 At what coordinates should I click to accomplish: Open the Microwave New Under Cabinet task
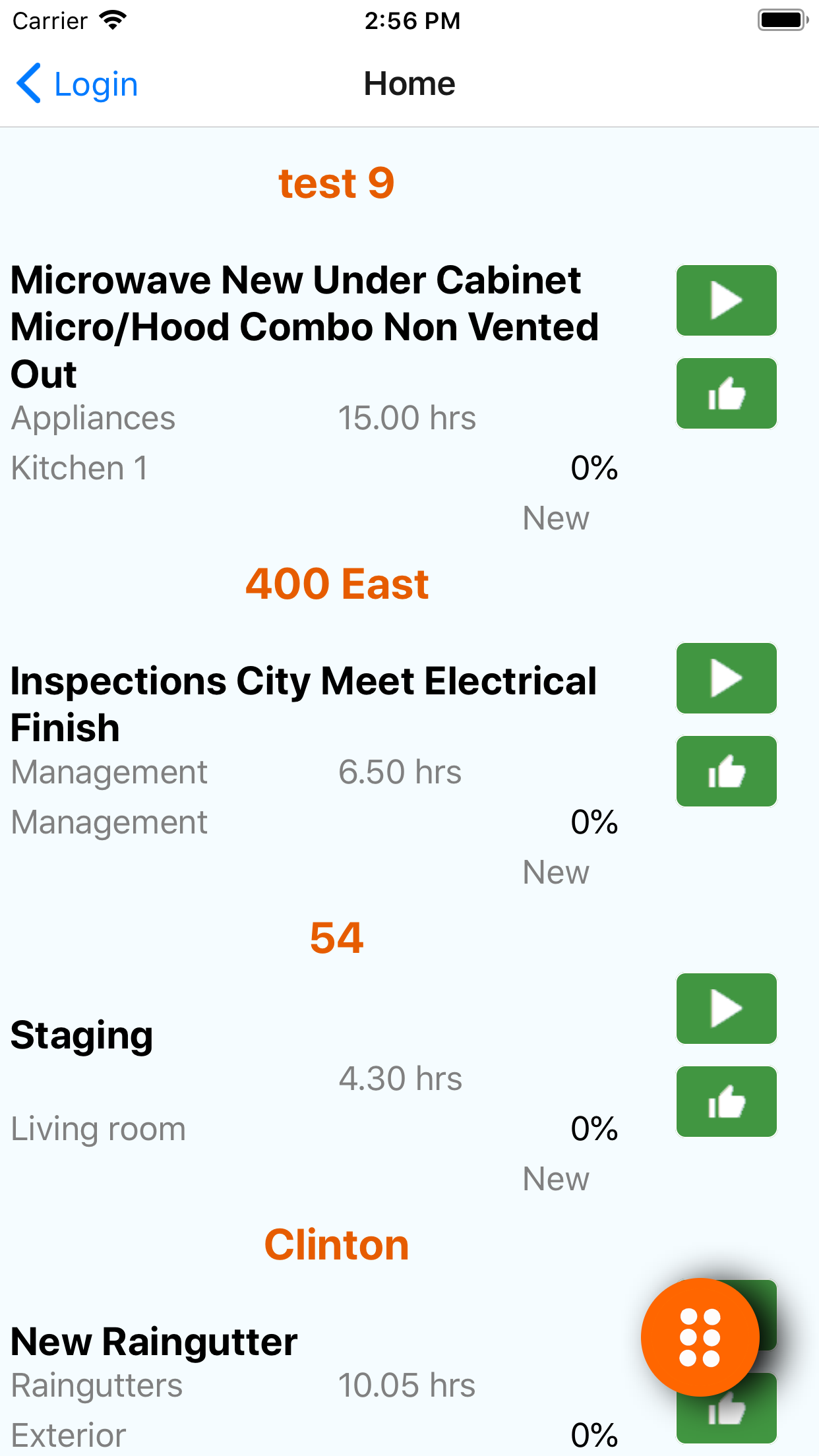(x=305, y=327)
